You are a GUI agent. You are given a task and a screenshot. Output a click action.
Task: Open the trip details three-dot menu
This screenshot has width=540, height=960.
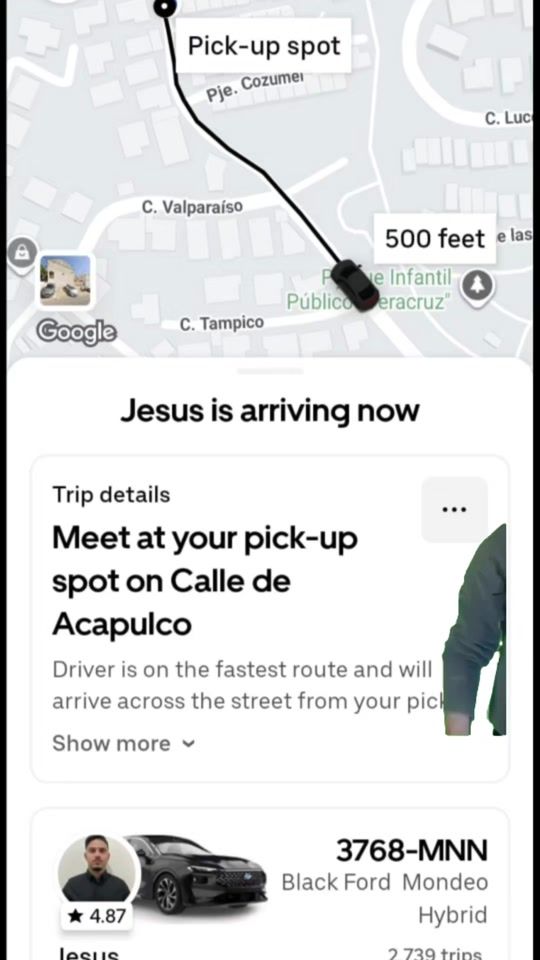454,509
